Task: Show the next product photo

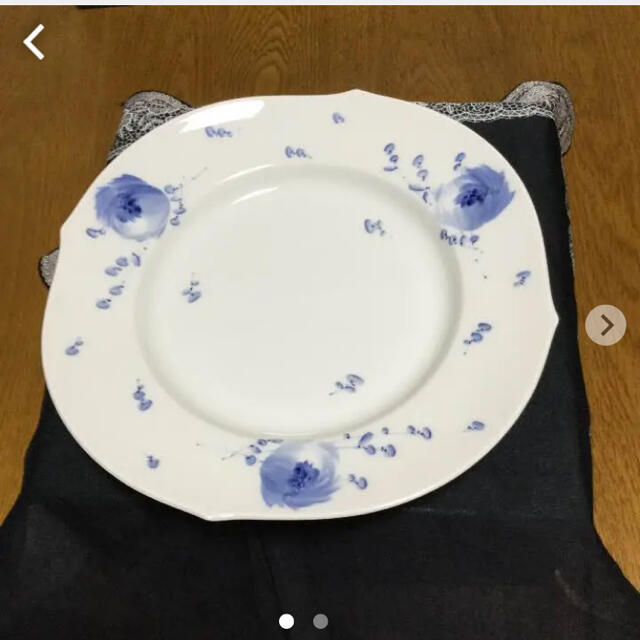Action: coord(605,325)
